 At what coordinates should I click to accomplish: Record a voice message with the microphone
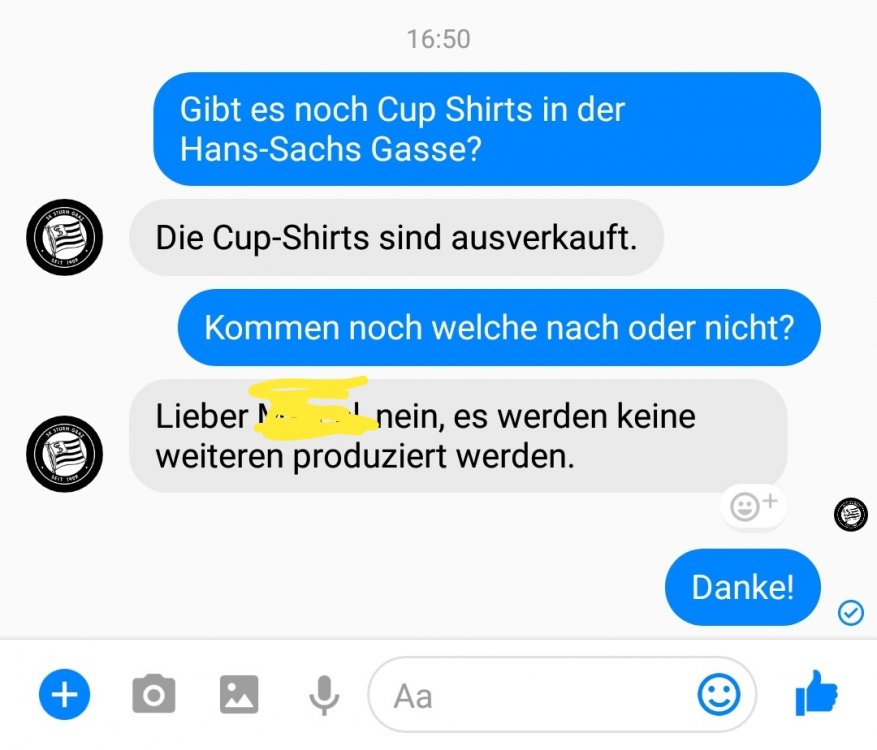[323, 694]
